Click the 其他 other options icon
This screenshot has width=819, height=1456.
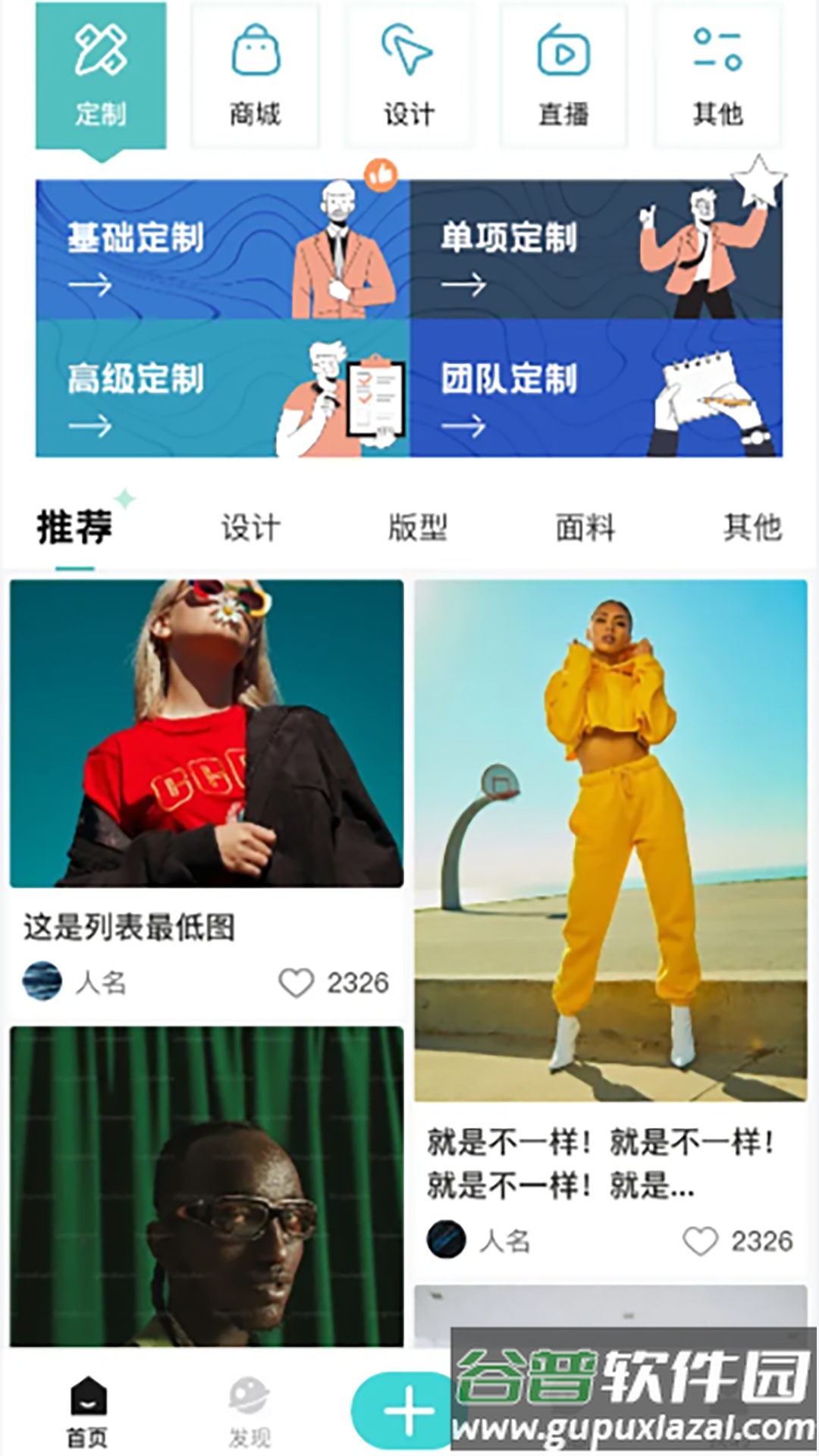point(714,47)
